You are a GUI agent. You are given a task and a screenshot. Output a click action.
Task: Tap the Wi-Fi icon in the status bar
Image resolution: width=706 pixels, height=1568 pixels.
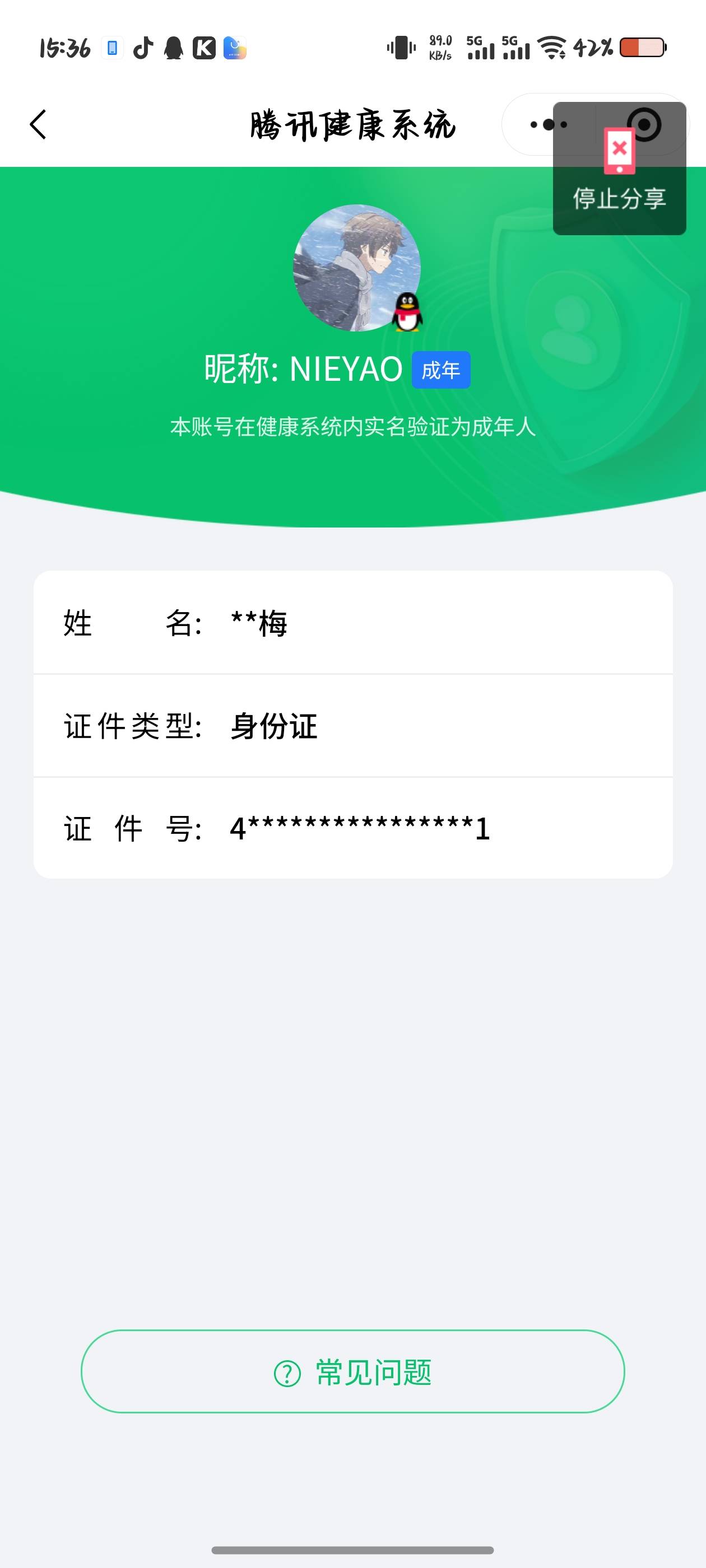(x=553, y=48)
